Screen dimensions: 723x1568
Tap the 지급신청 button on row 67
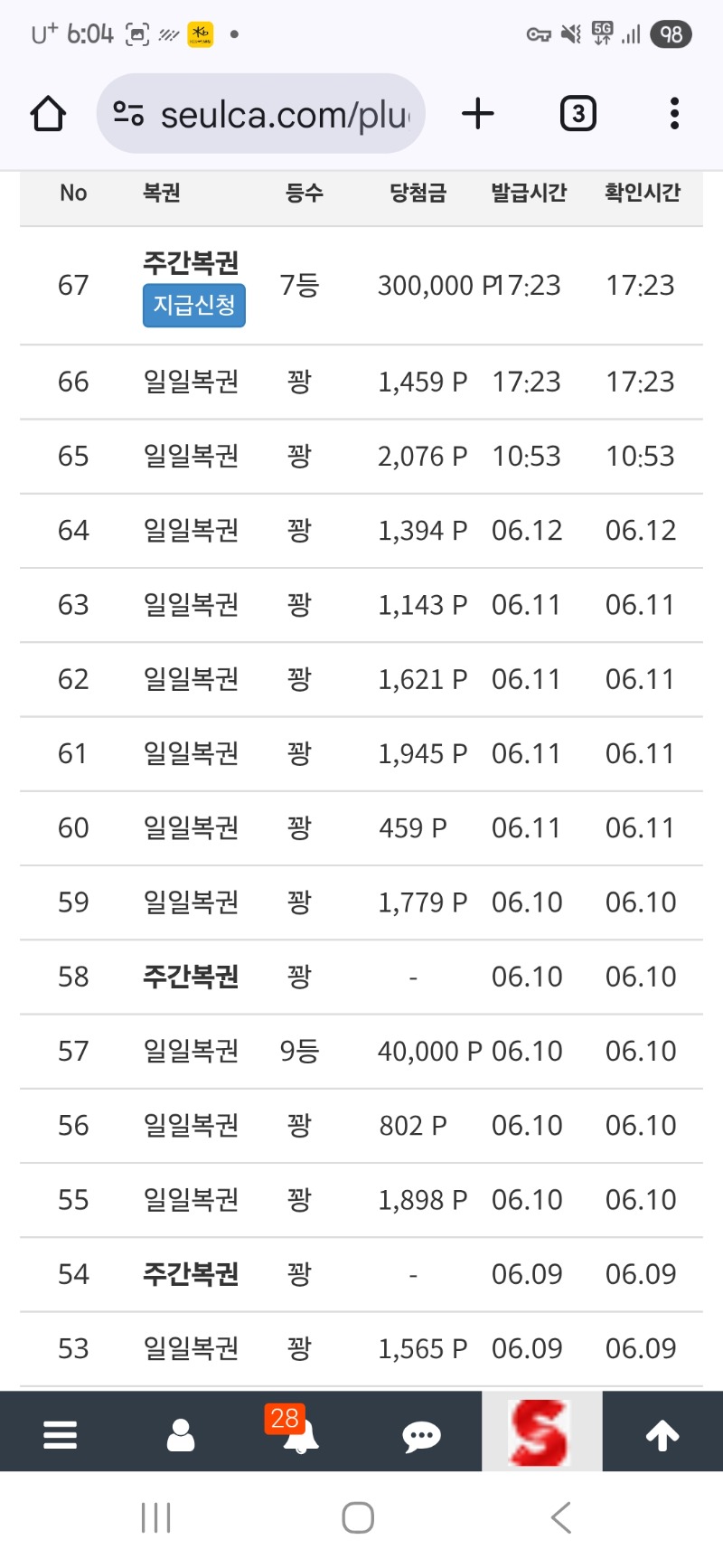click(x=193, y=306)
